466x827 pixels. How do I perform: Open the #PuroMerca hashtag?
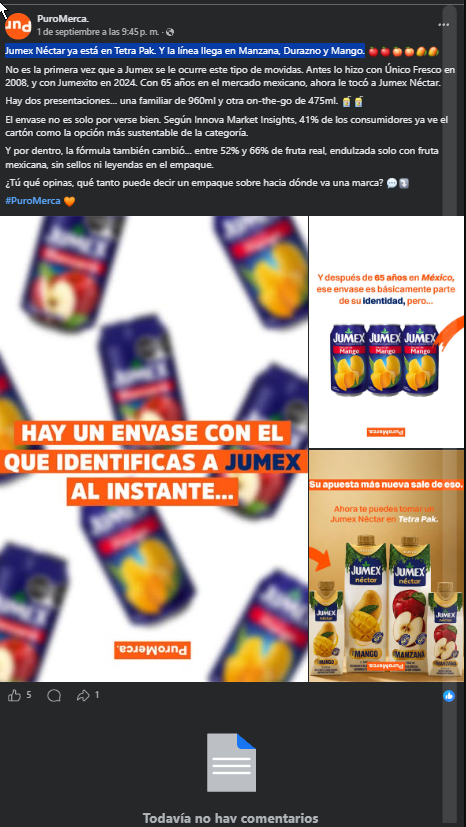point(33,201)
